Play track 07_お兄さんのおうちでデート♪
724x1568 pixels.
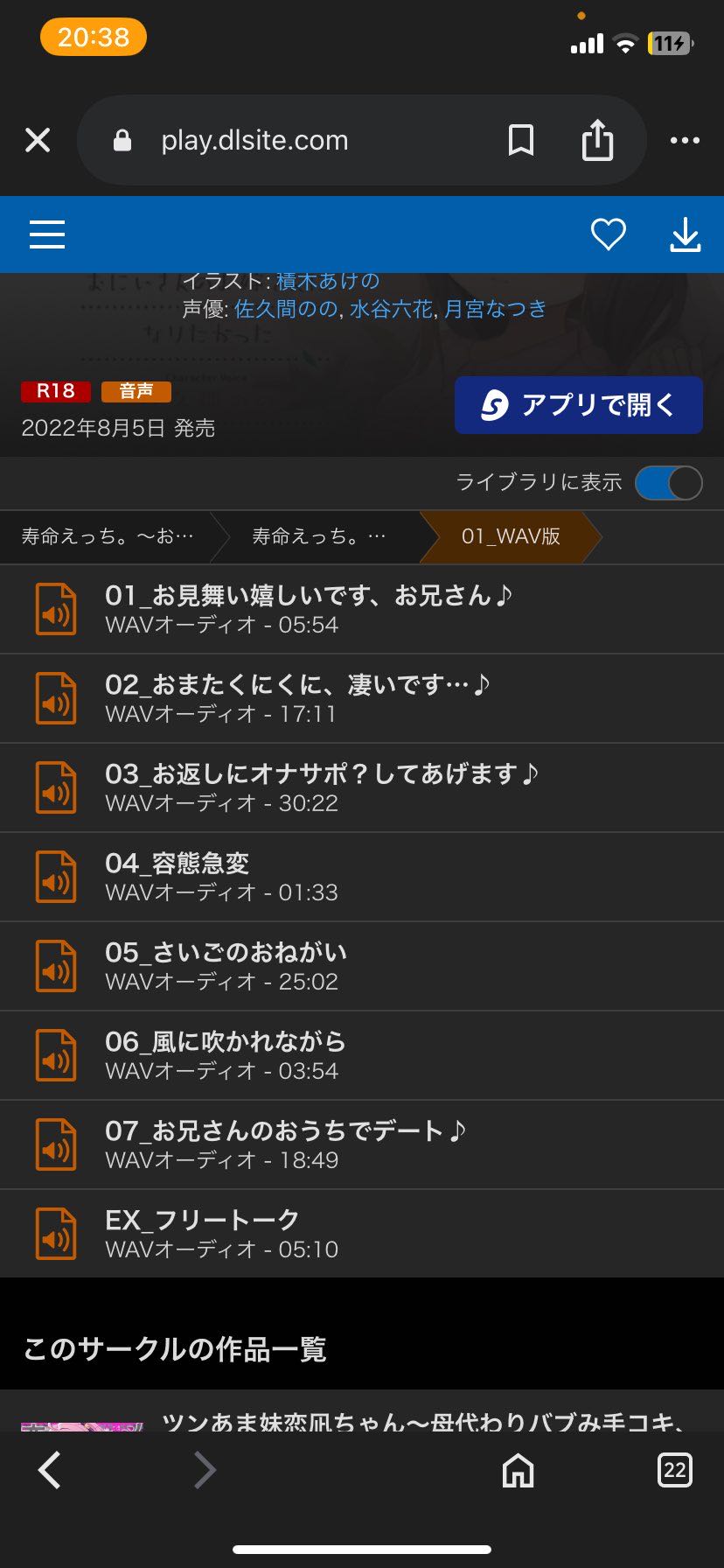[362, 1144]
